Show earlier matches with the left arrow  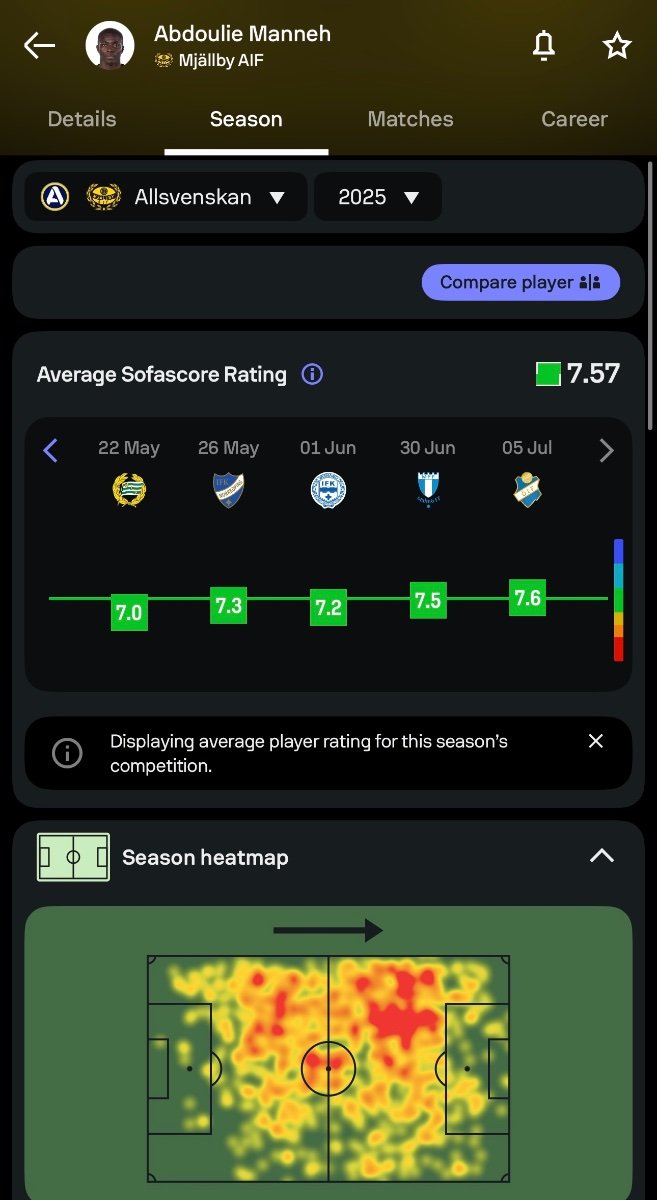[51, 451]
